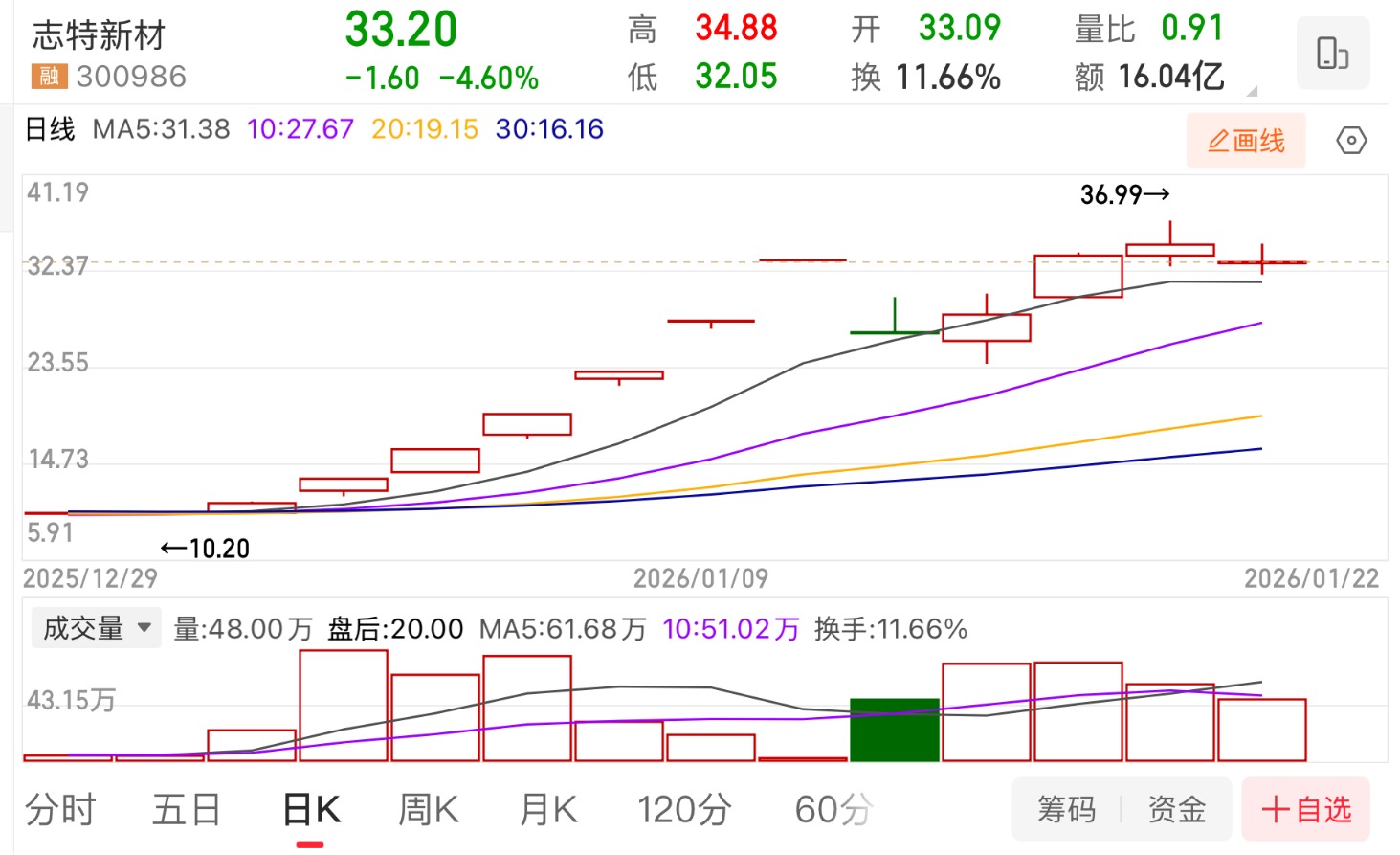The image size is (1400, 855).
Task: Open the 画线 drawing tool
Action: (x=1245, y=142)
